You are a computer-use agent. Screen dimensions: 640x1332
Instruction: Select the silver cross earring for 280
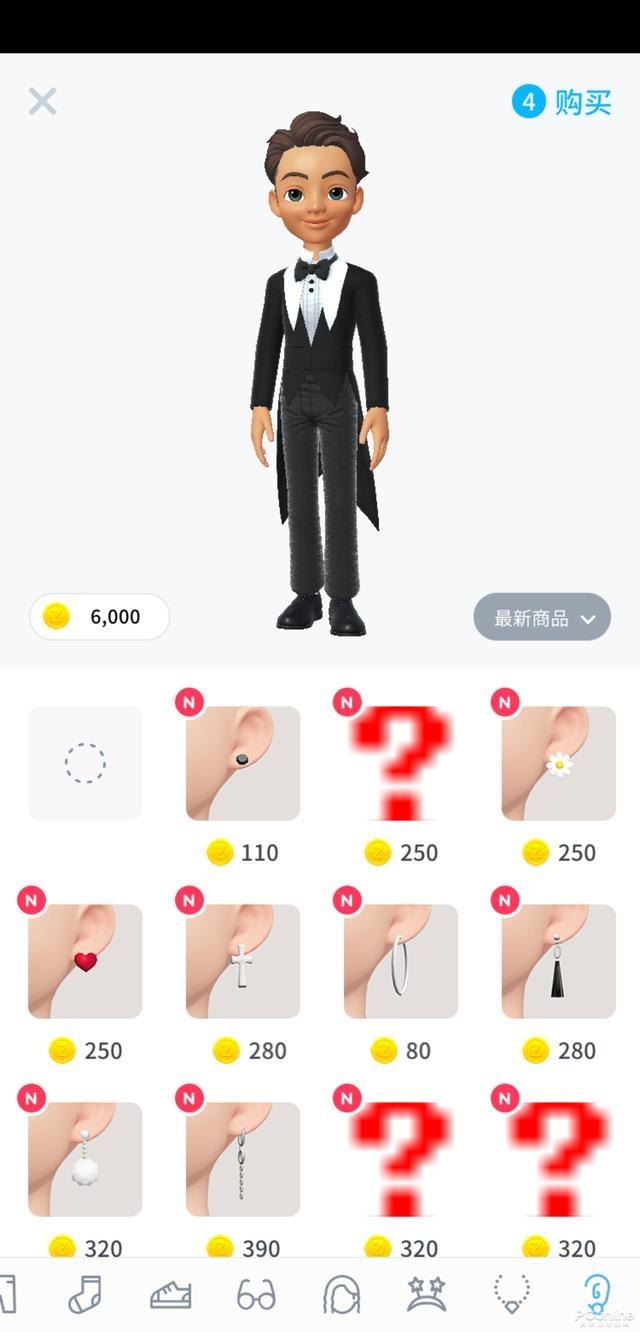click(x=243, y=961)
